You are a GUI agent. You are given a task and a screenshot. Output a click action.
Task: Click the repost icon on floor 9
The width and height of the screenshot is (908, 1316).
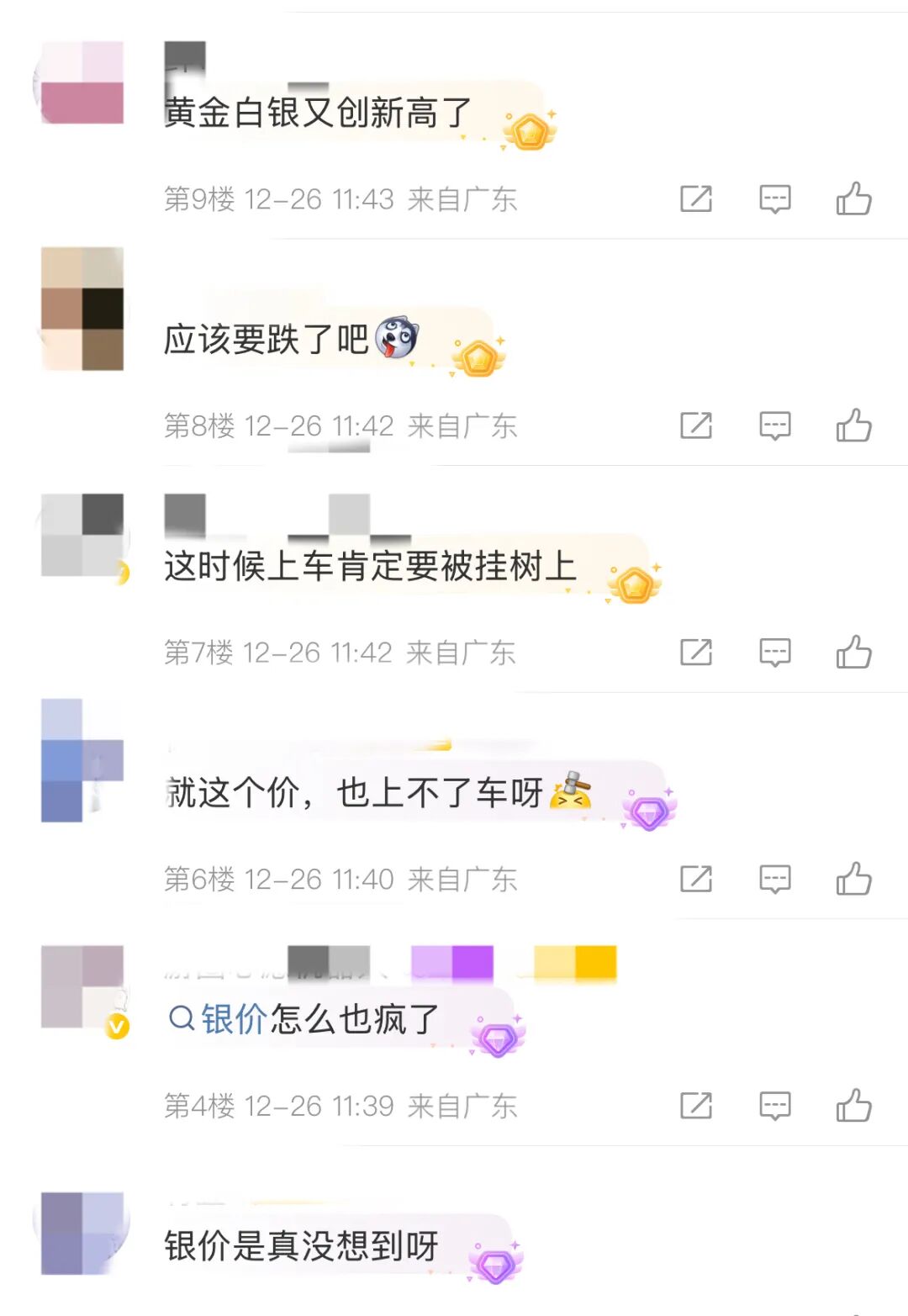tap(696, 199)
